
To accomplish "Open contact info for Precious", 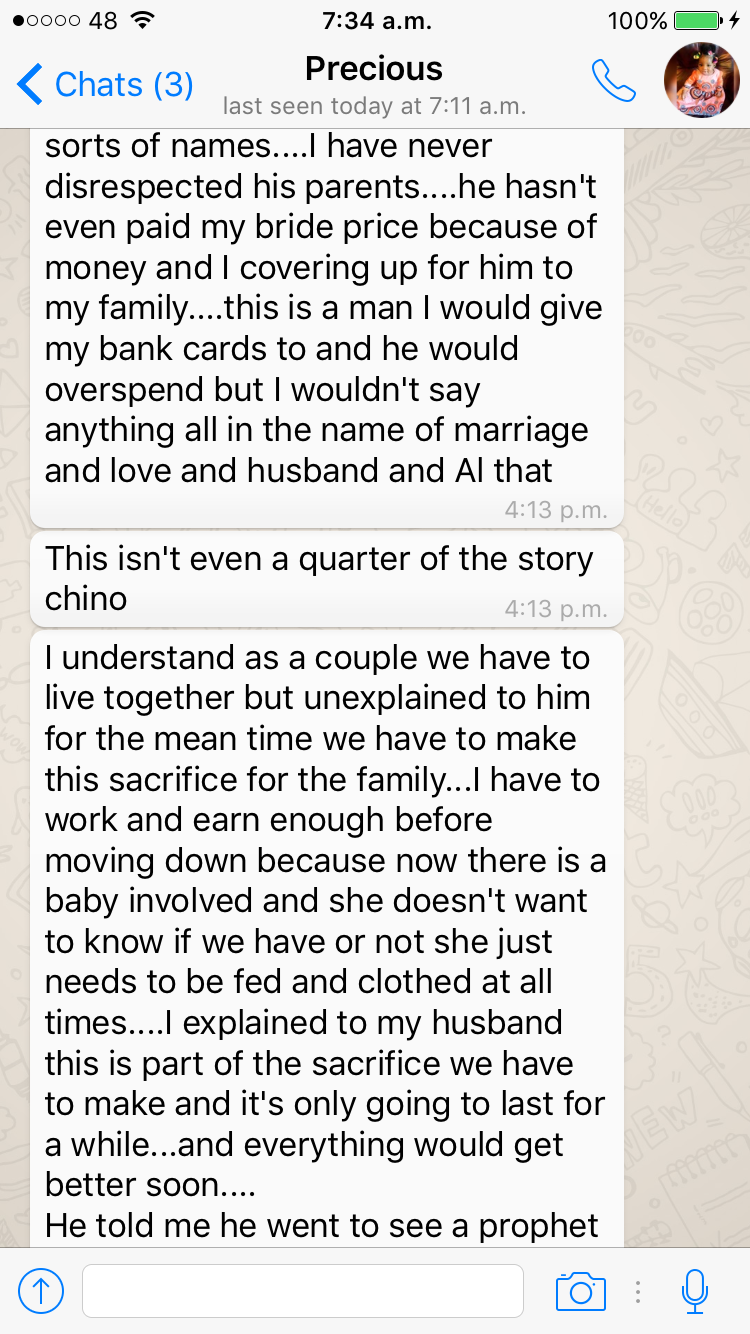I will 374,84.
